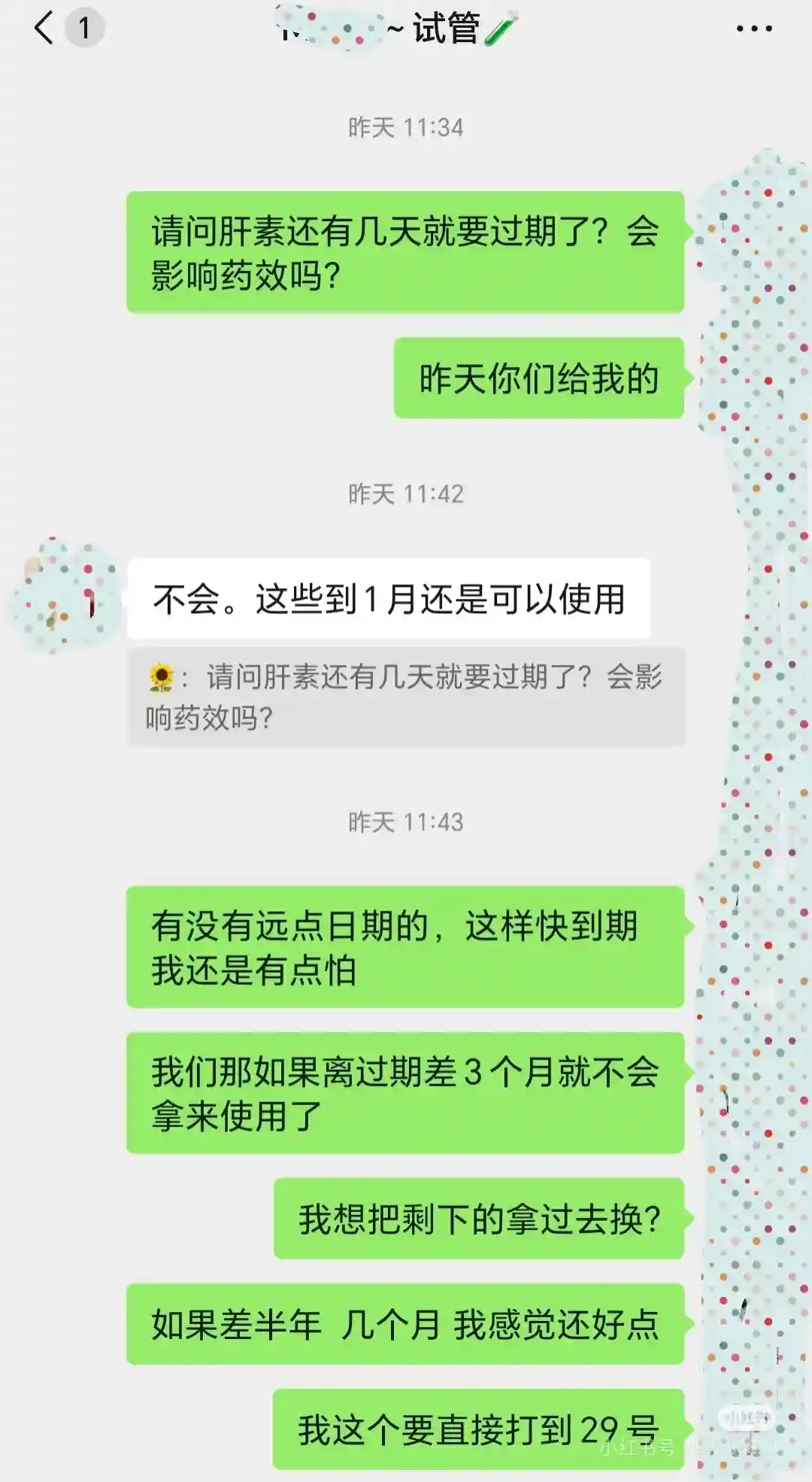Open the quoted message about 肝素过期
The width and height of the screenshot is (812, 1482).
[x=406, y=697]
